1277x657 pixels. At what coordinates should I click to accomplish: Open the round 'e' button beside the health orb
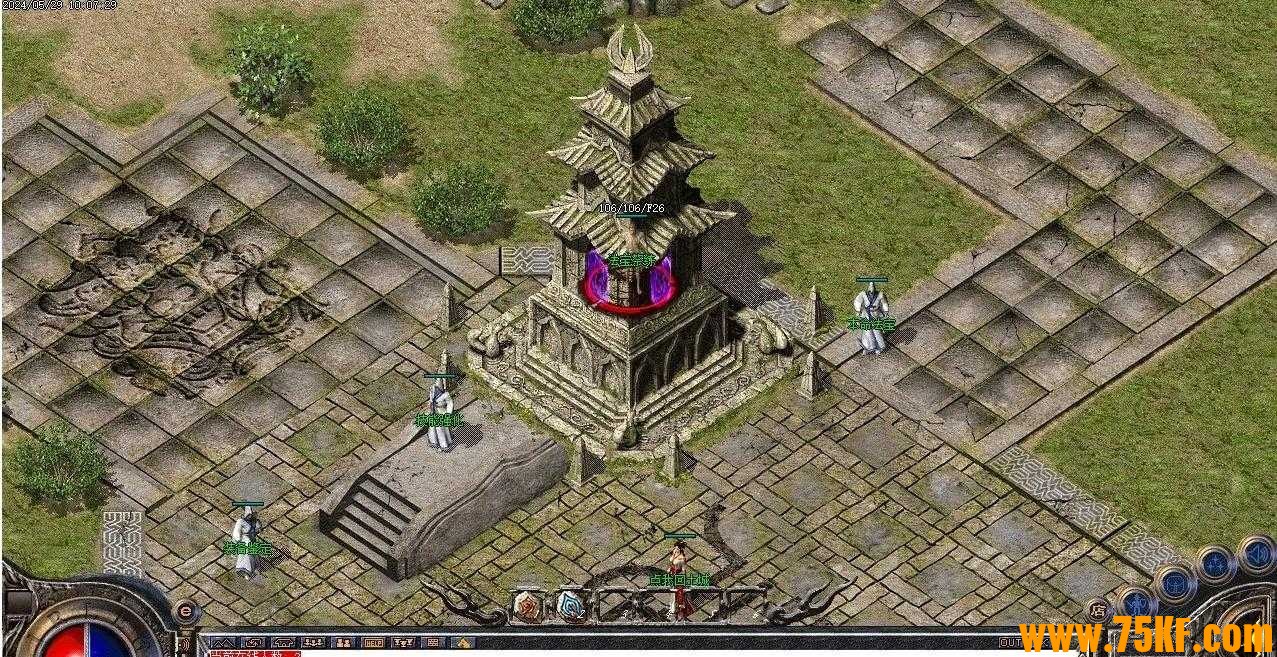point(185,611)
